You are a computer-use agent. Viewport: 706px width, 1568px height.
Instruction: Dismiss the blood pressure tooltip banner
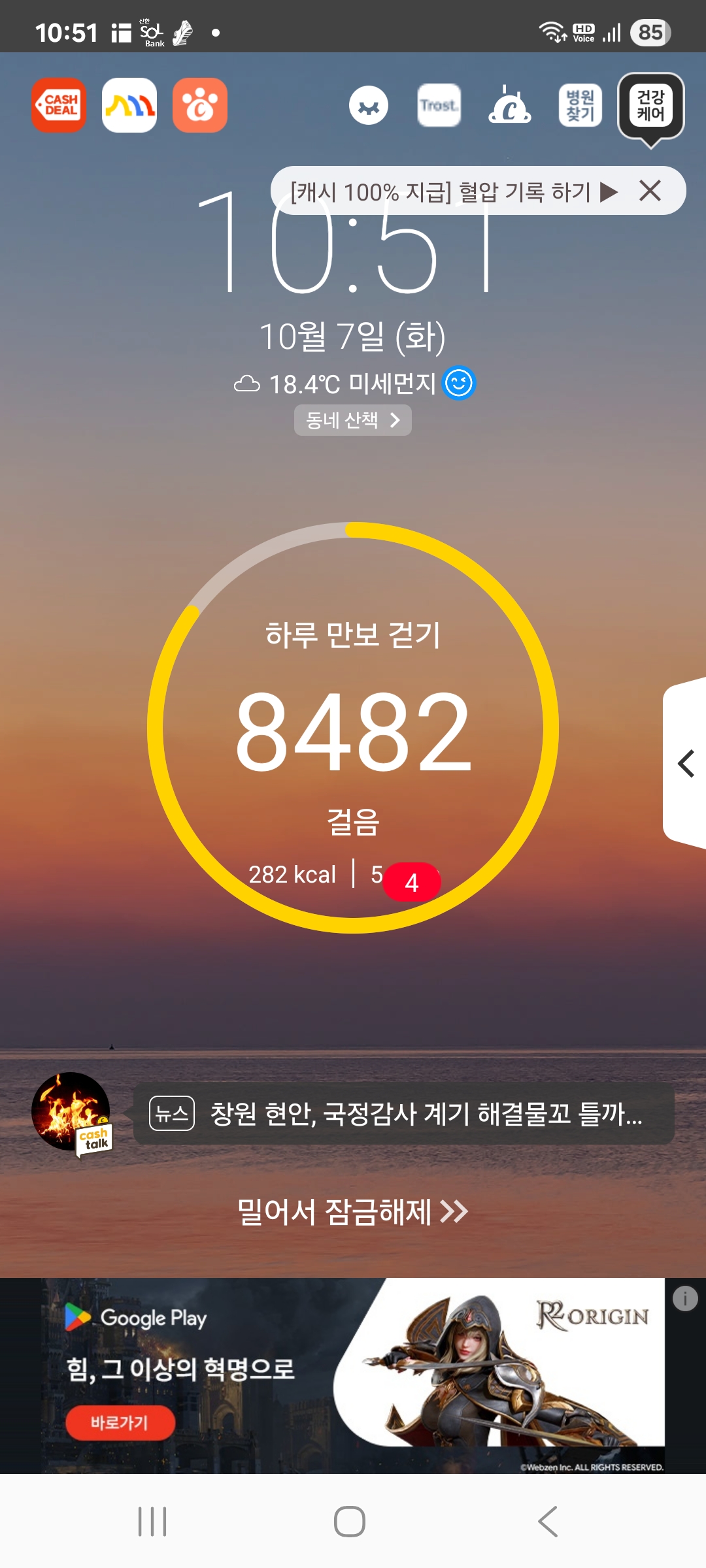click(650, 191)
